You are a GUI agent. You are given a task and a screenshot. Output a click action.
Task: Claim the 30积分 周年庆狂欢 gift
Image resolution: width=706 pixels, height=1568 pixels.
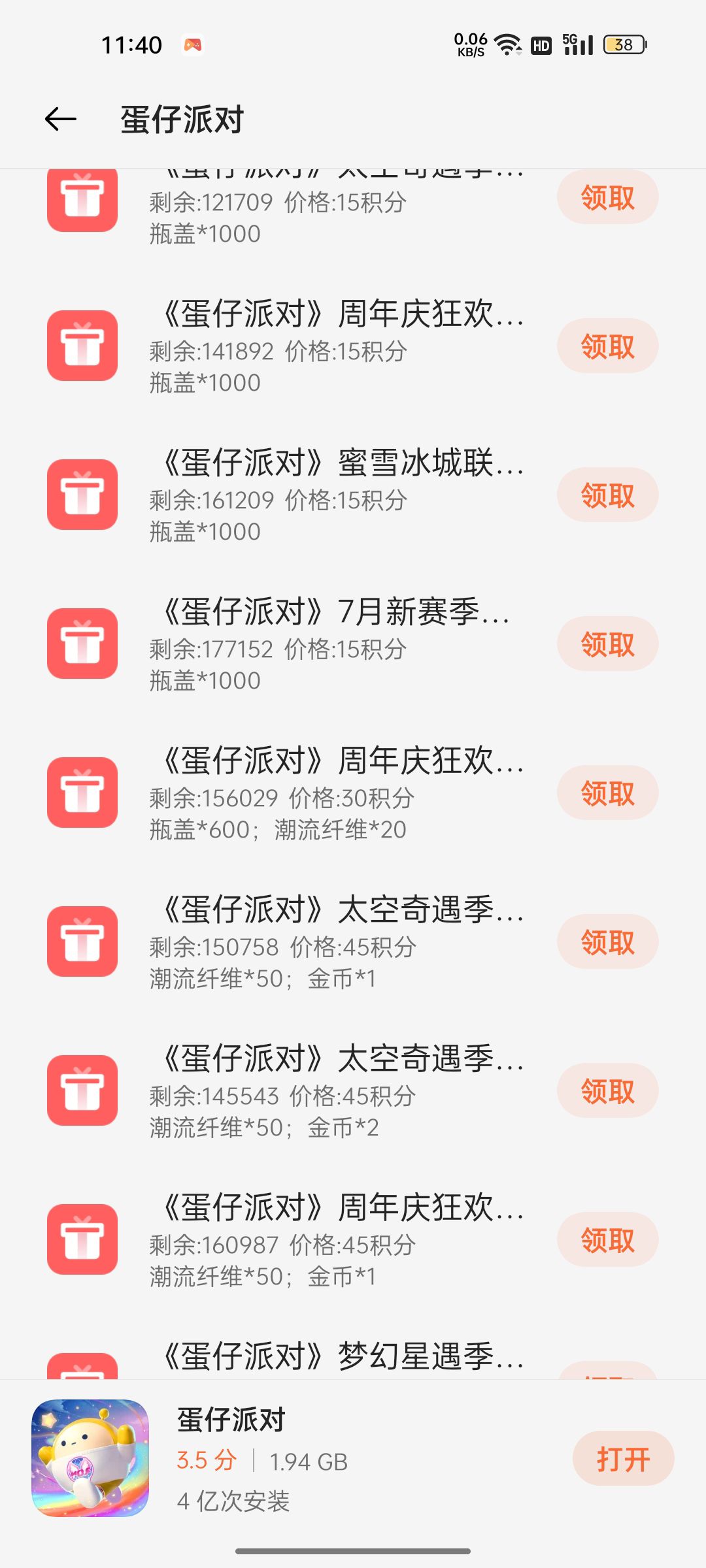(607, 793)
